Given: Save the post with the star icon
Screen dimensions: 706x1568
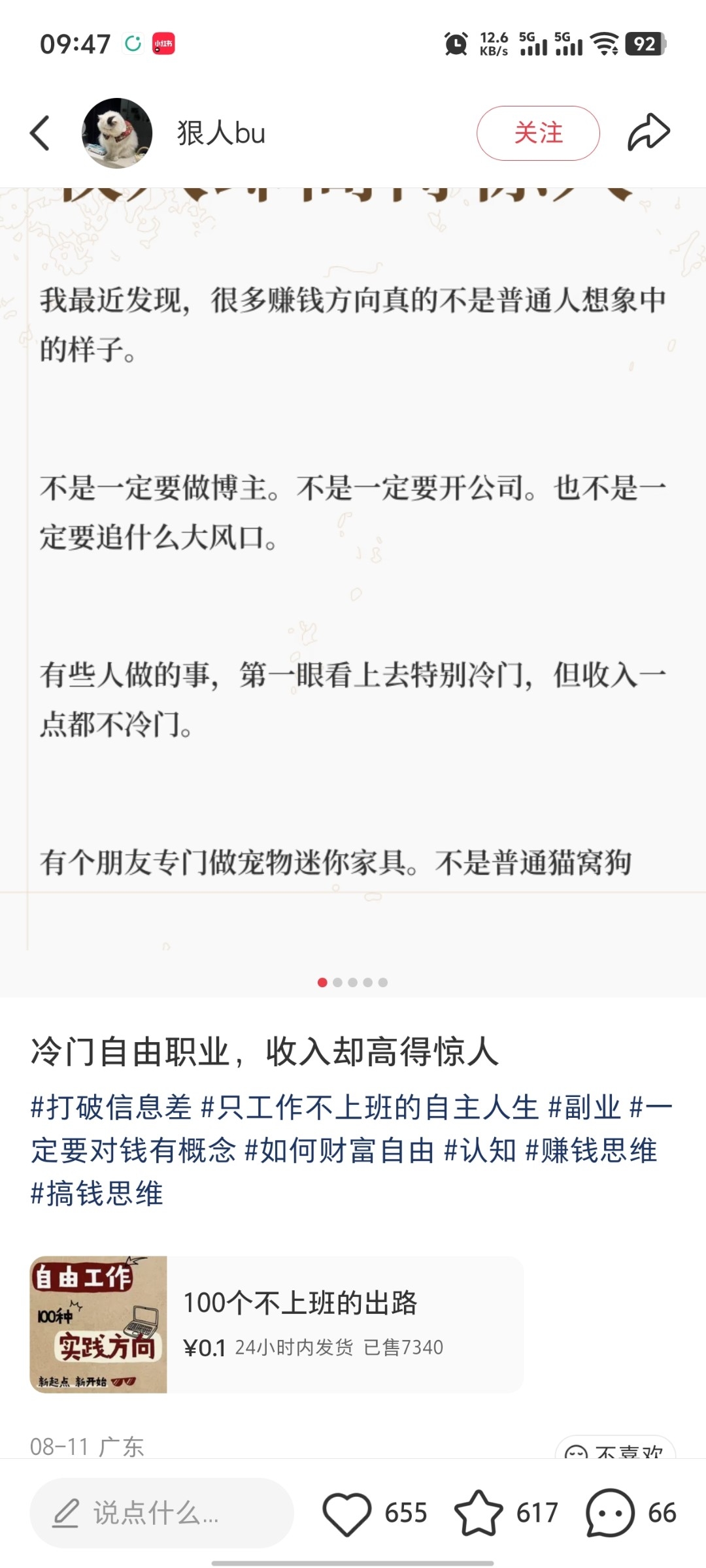Looking at the screenshot, I should point(479,1512).
